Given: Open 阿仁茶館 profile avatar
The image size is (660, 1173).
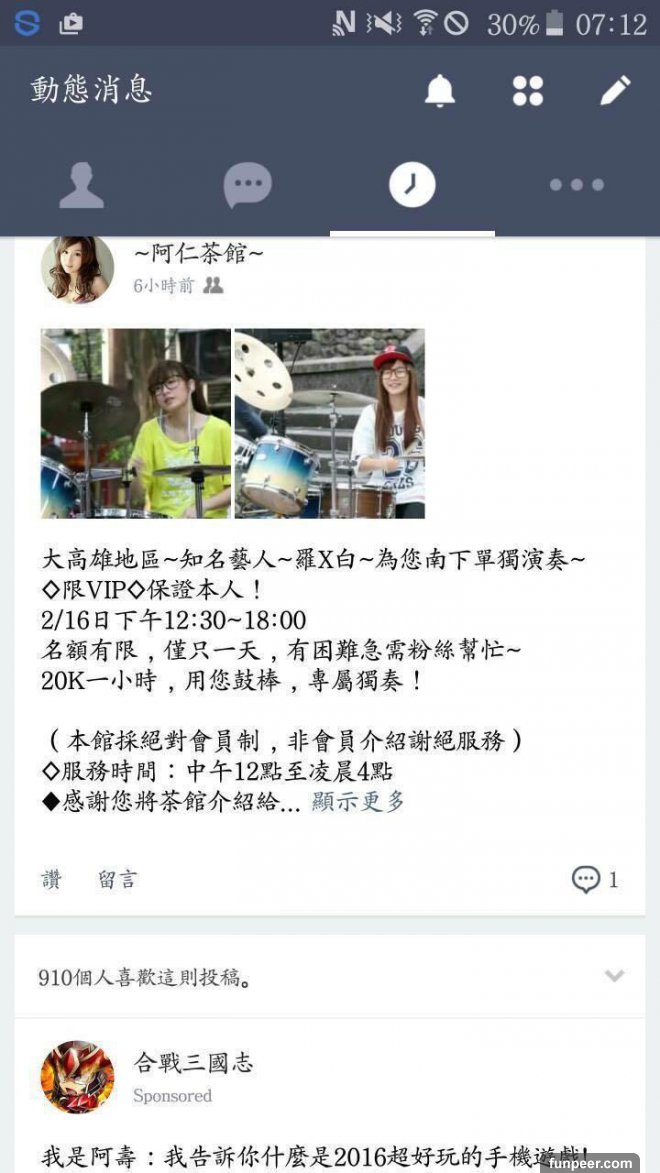Looking at the screenshot, I should click(x=77, y=268).
